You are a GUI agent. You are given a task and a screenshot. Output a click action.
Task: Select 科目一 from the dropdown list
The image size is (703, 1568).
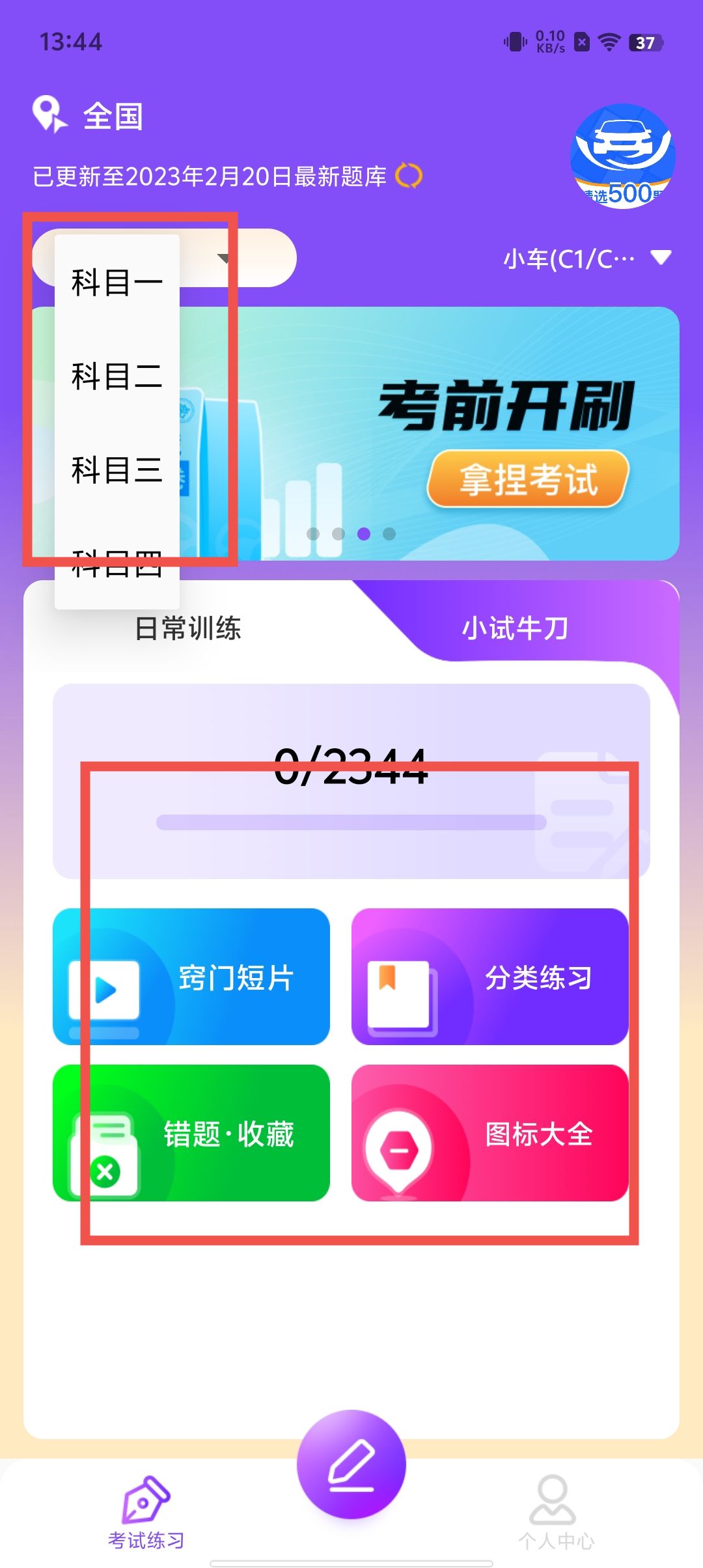coord(117,283)
